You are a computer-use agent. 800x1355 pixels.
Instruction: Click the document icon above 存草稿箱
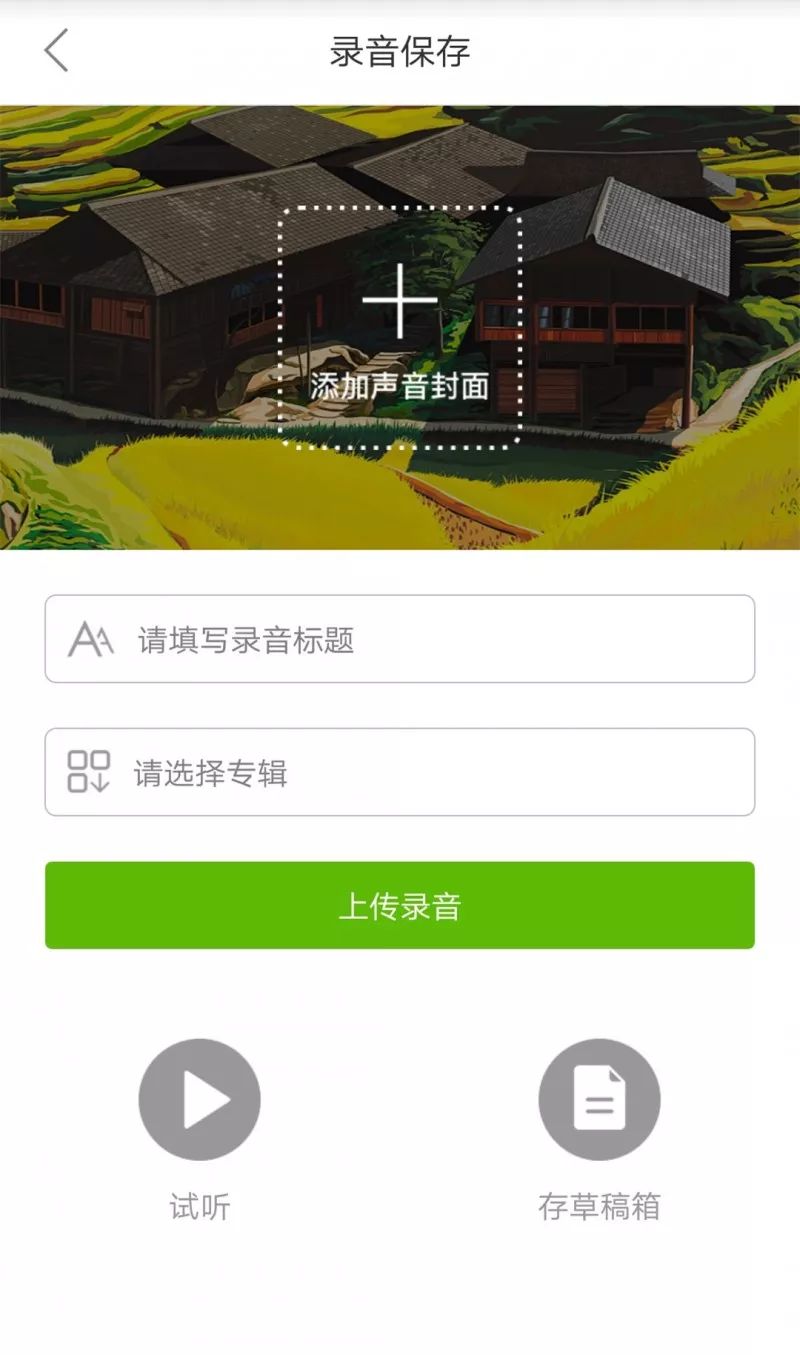click(599, 1098)
